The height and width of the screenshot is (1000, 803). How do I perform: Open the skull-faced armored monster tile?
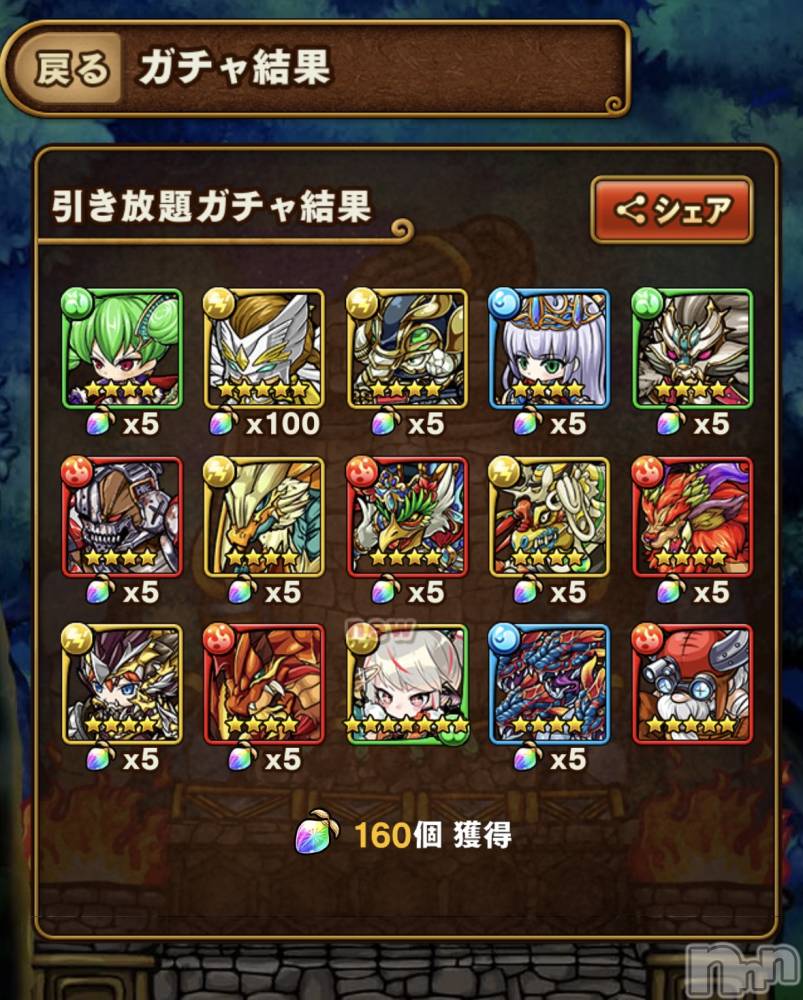coord(121,517)
